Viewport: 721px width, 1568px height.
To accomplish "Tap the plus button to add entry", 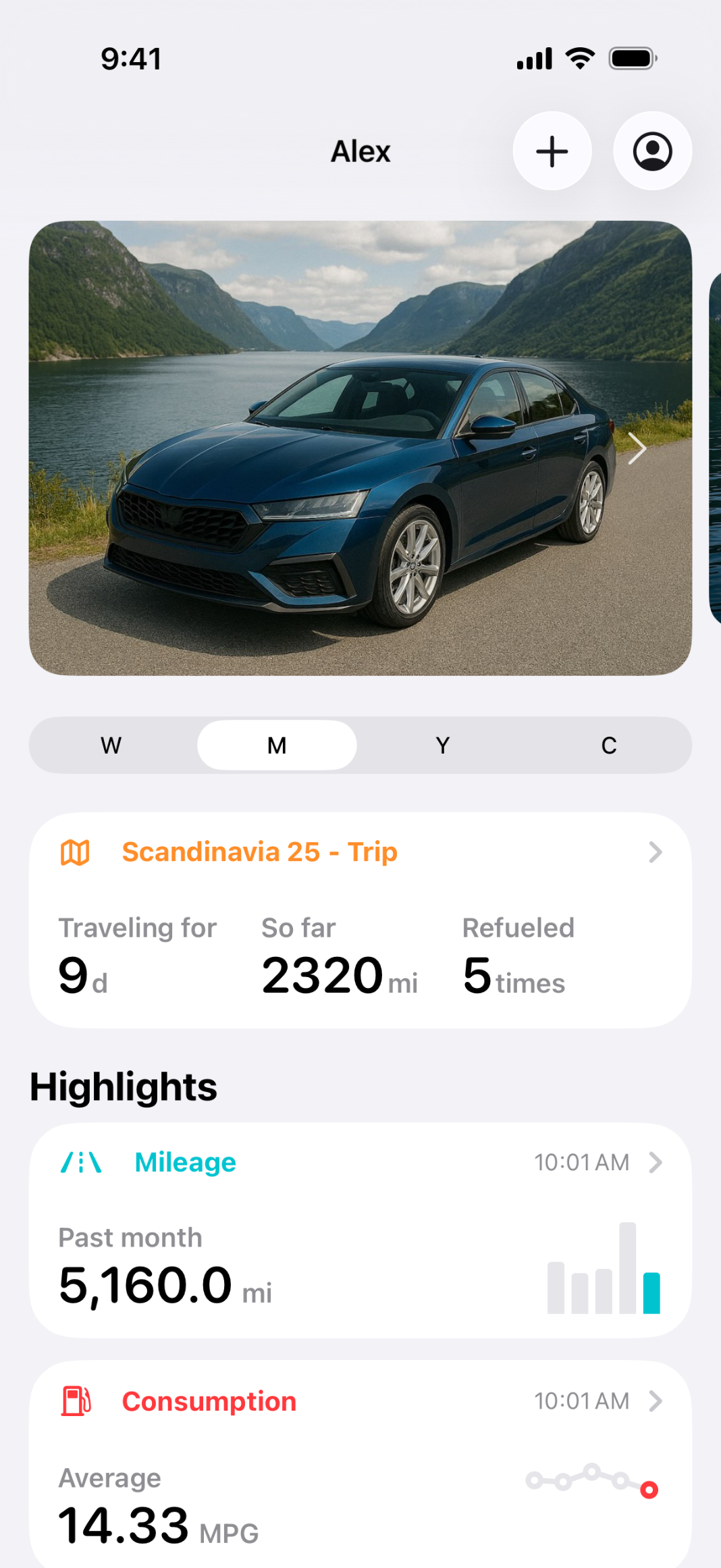I will coord(552,151).
